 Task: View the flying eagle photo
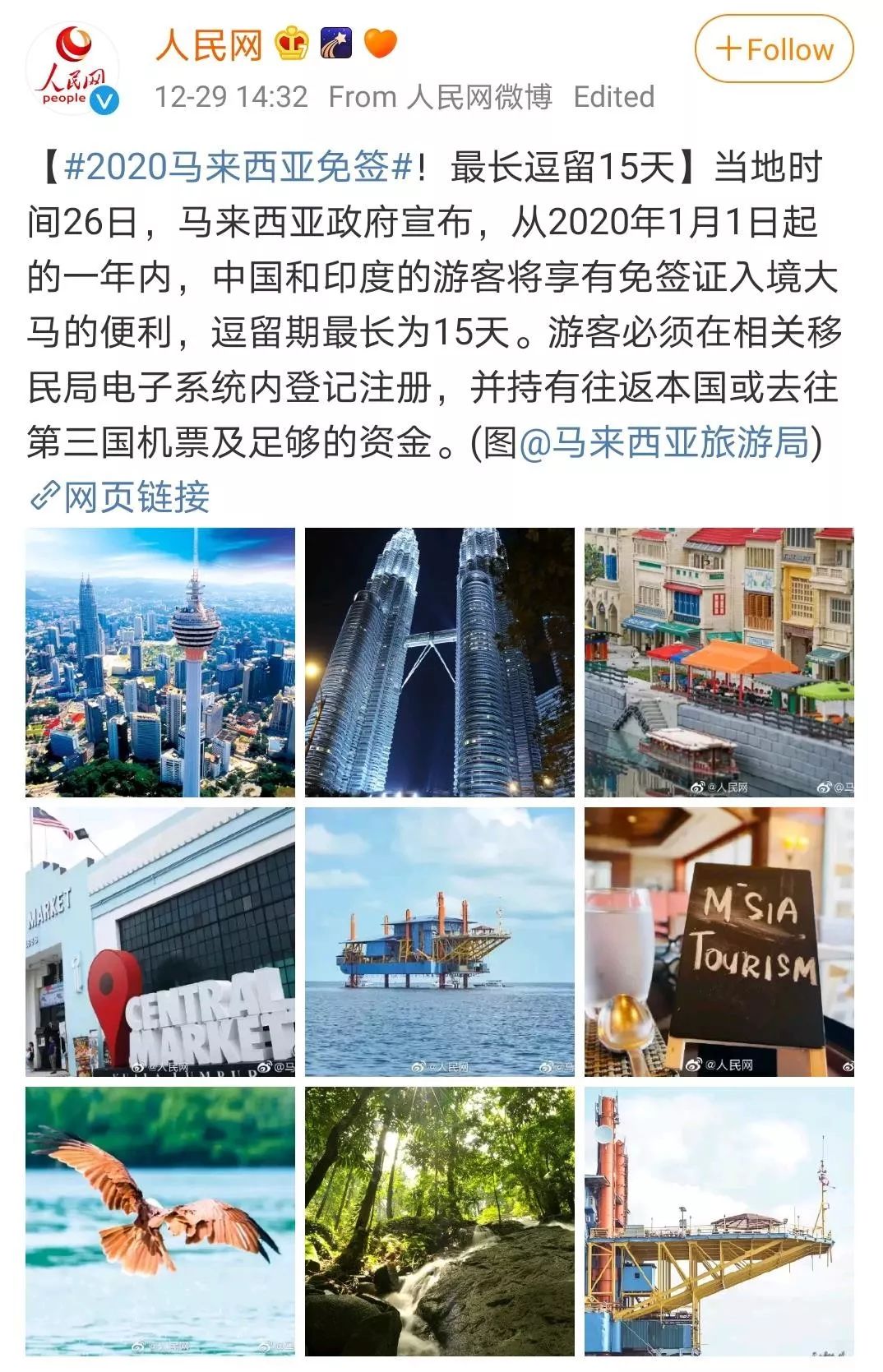tap(160, 1222)
